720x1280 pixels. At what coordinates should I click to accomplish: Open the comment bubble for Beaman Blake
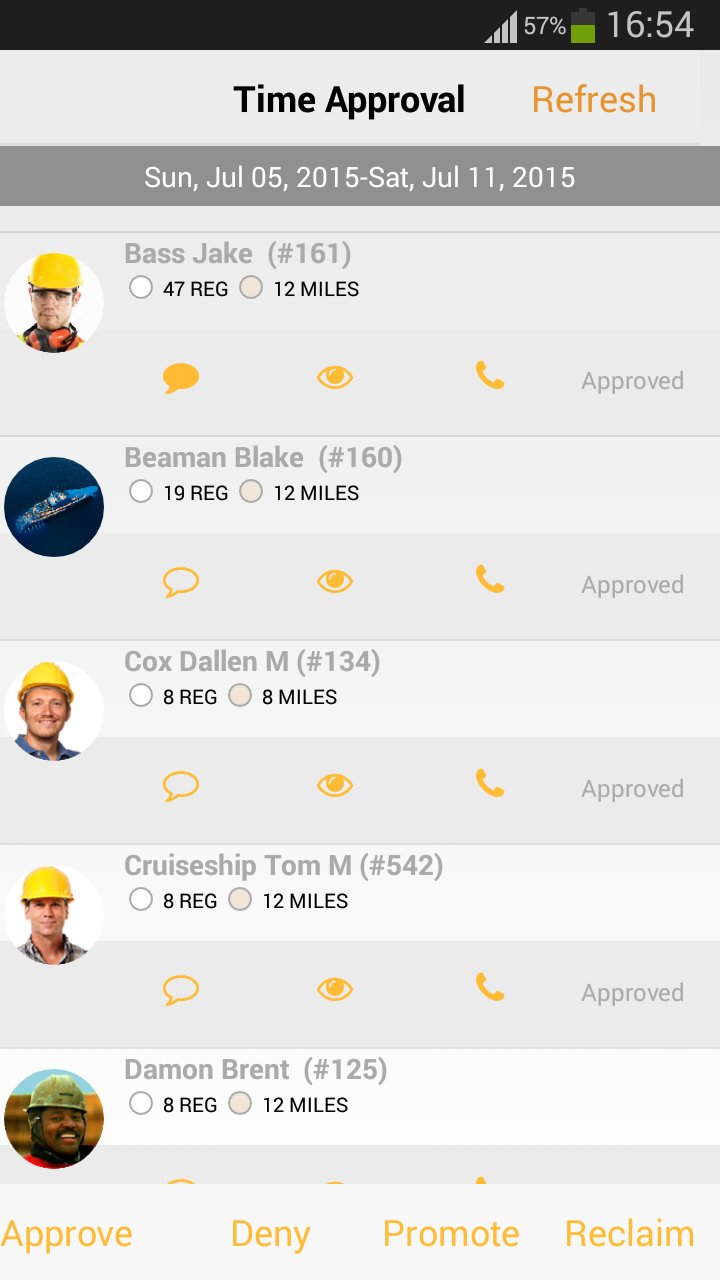point(181,582)
